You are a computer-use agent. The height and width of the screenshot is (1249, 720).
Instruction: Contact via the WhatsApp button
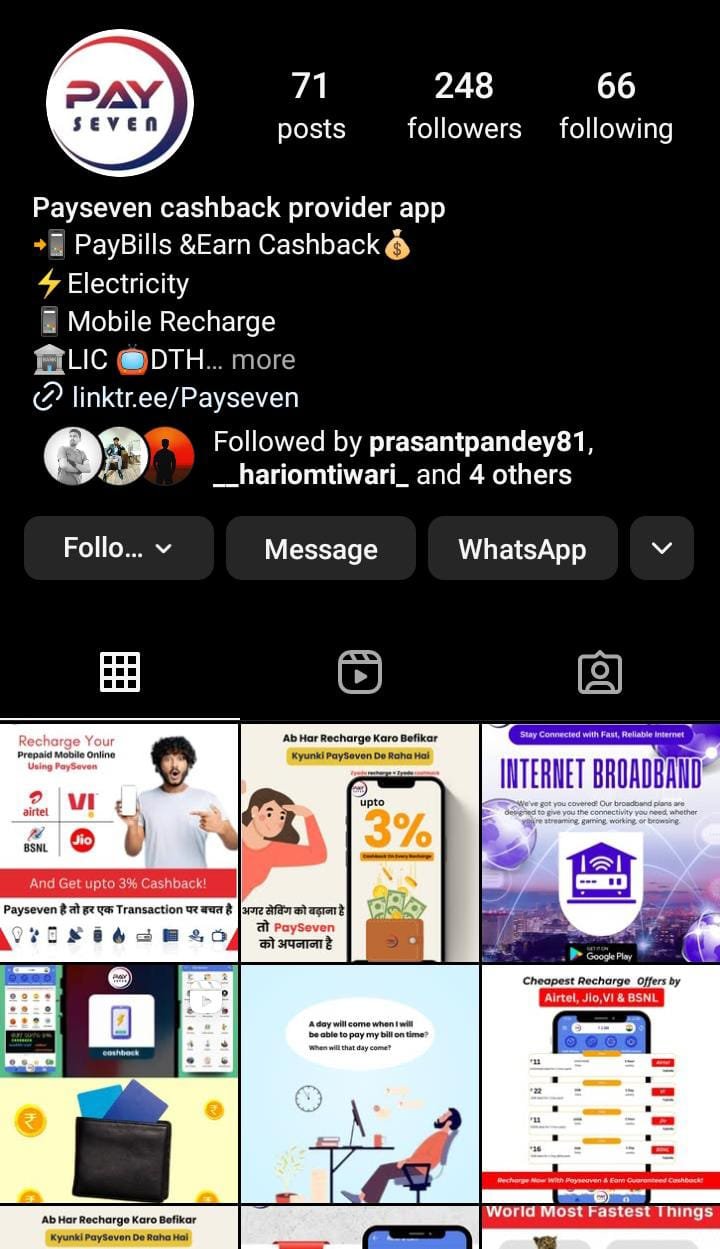coord(523,548)
